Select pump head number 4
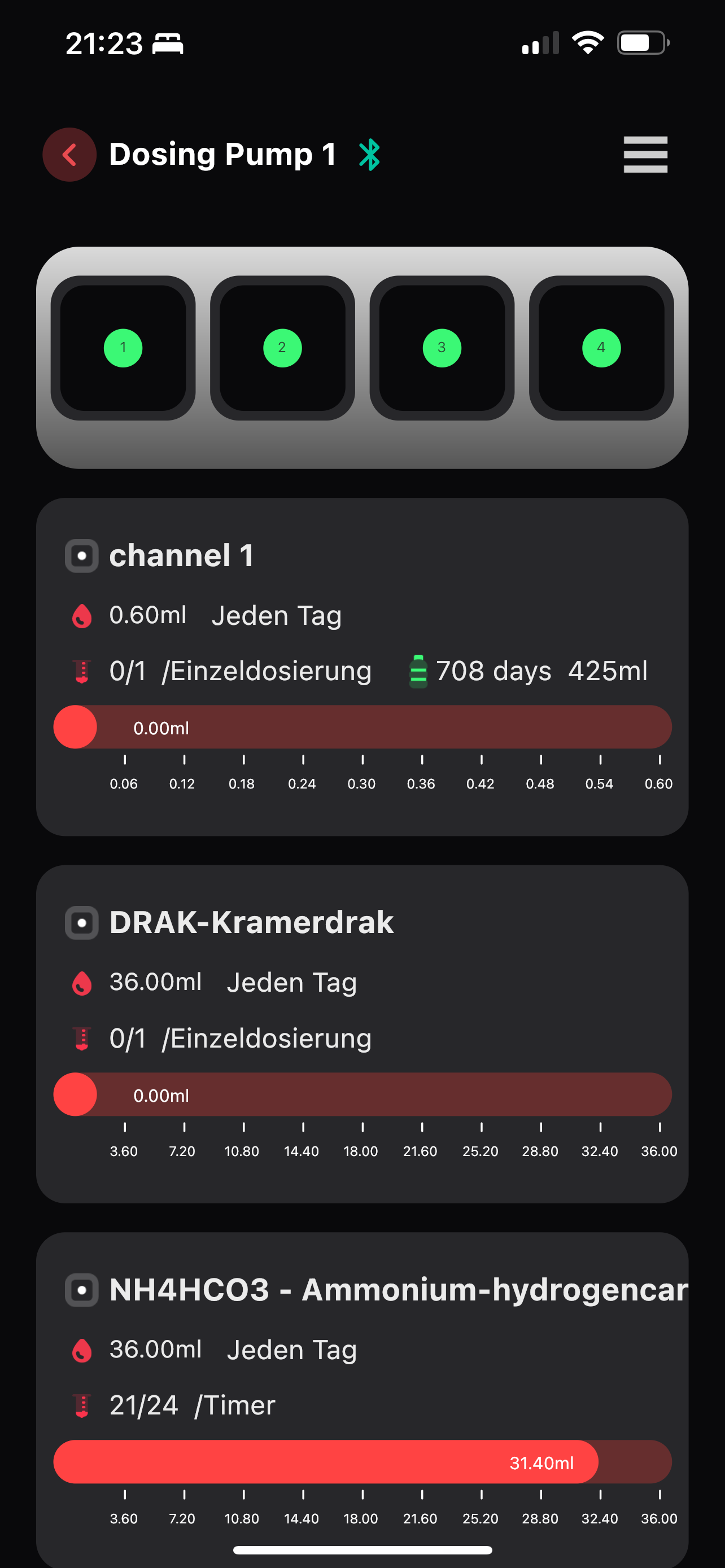725x1568 pixels. pos(601,348)
